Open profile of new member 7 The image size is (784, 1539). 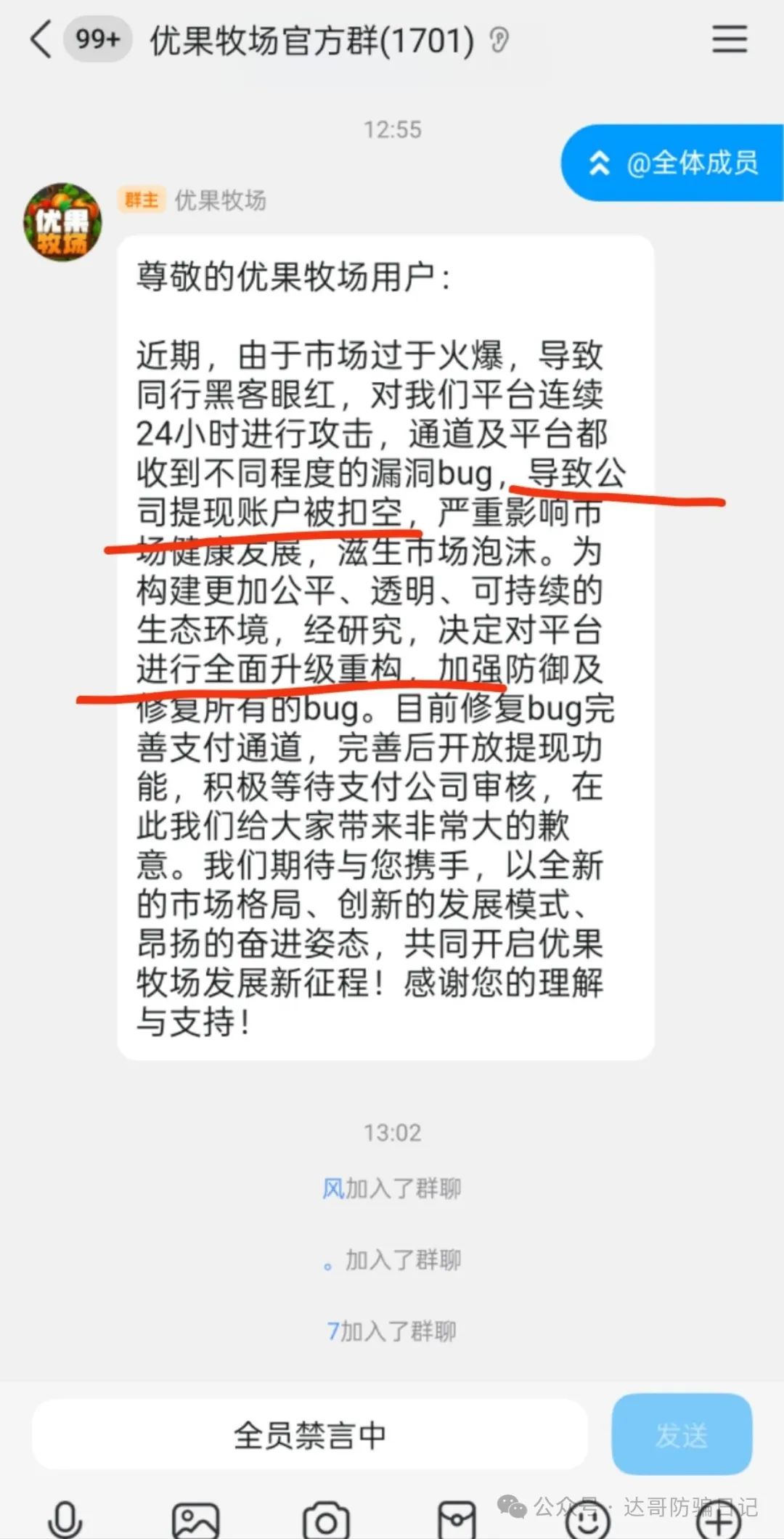[x=332, y=1331]
